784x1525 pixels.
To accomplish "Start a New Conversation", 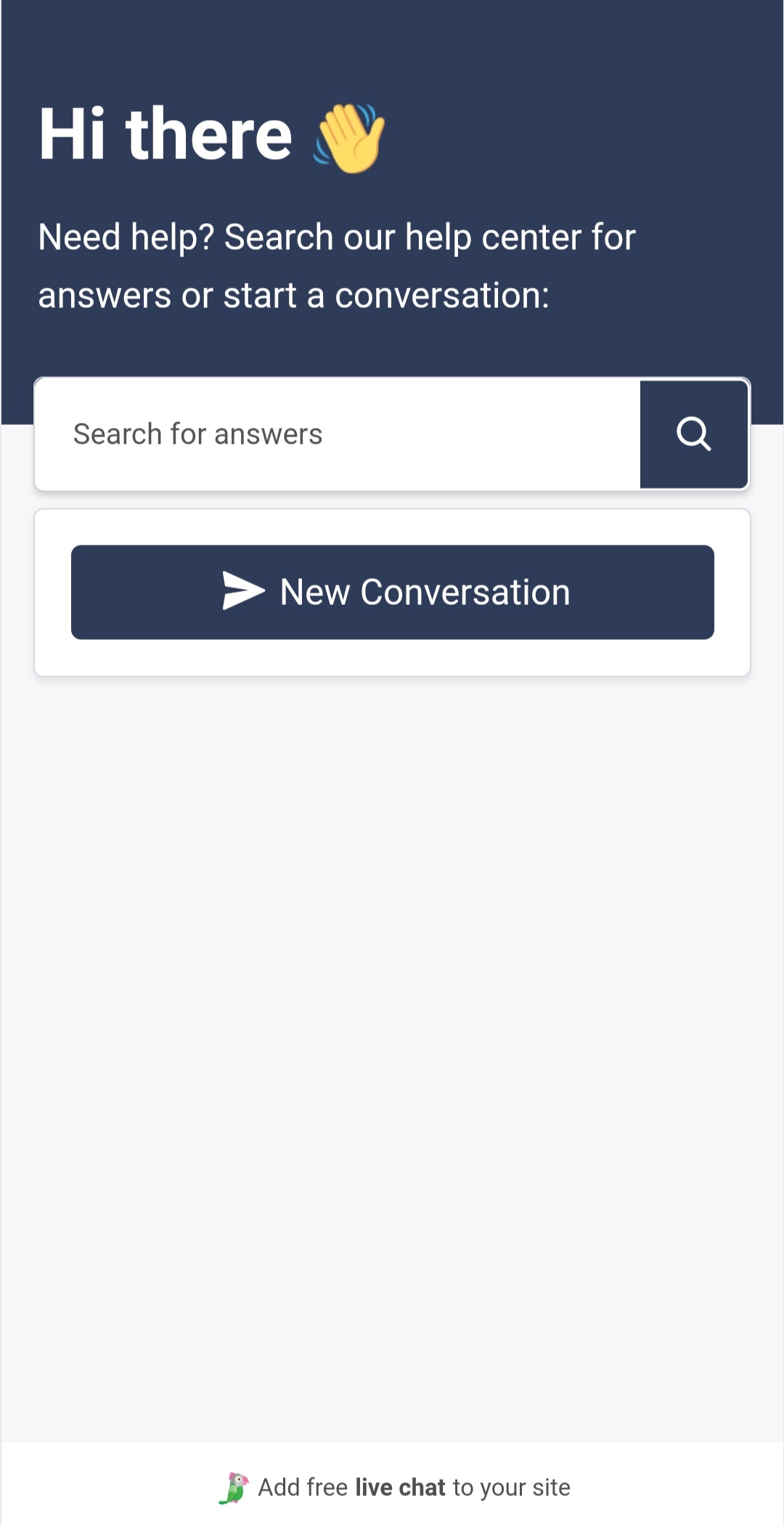I will (393, 592).
